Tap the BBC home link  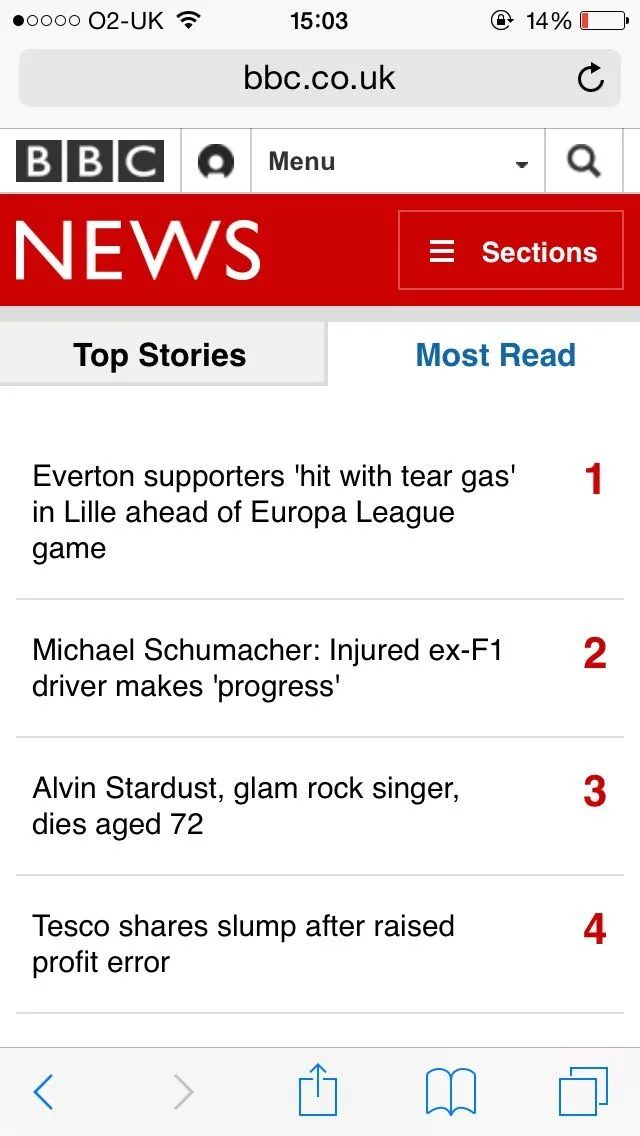click(89, 161)
